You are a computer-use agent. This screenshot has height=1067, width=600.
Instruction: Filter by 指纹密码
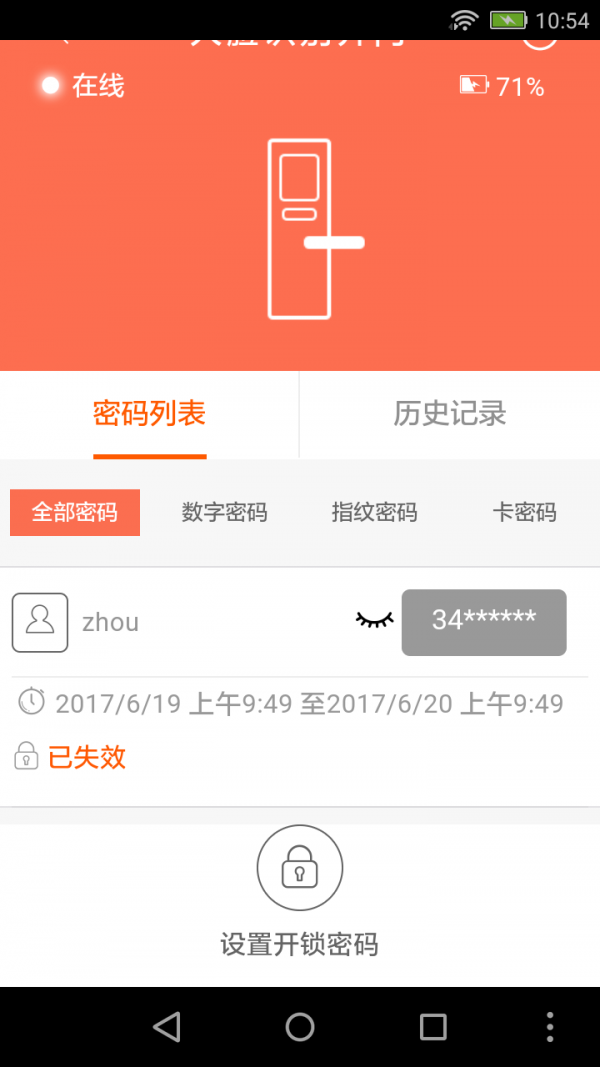point(374,513)
